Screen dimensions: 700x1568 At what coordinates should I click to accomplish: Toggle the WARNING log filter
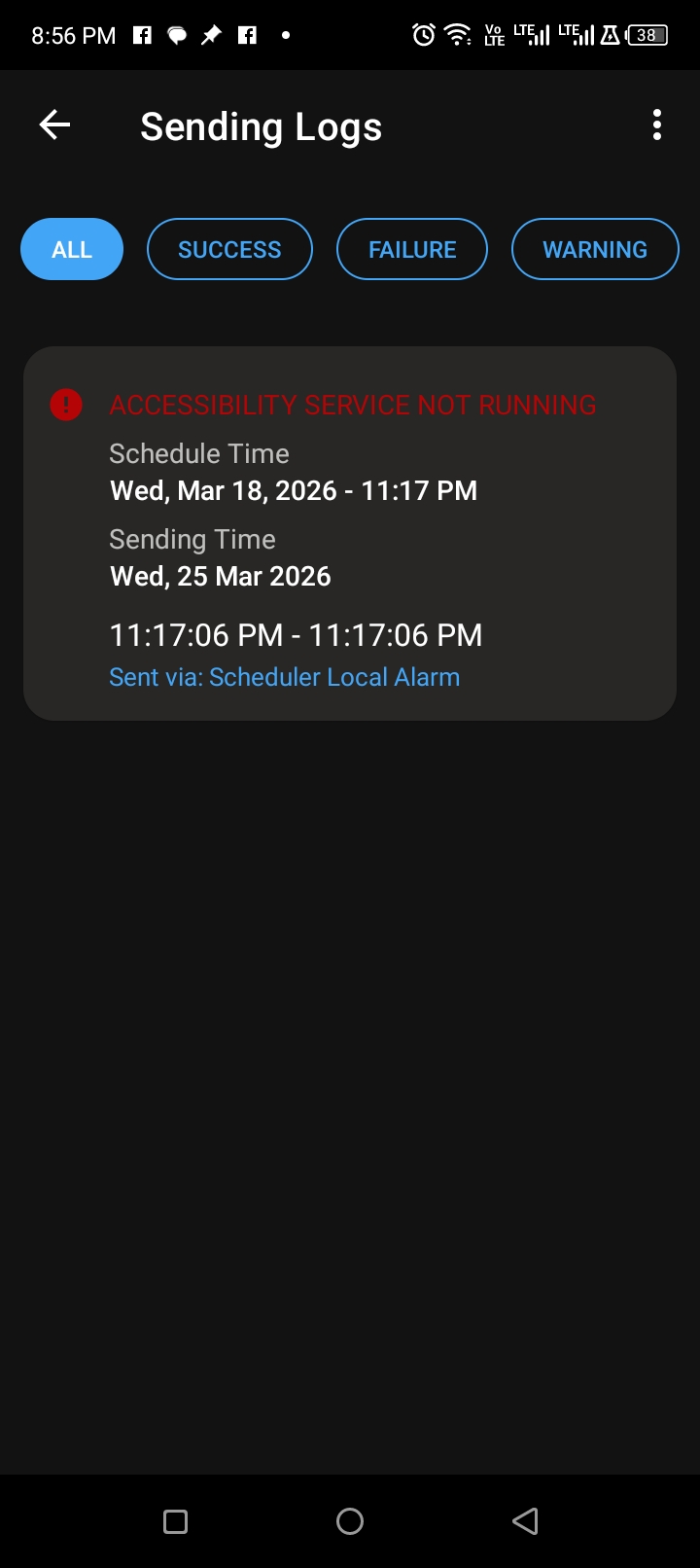click(x=594, y=249)
